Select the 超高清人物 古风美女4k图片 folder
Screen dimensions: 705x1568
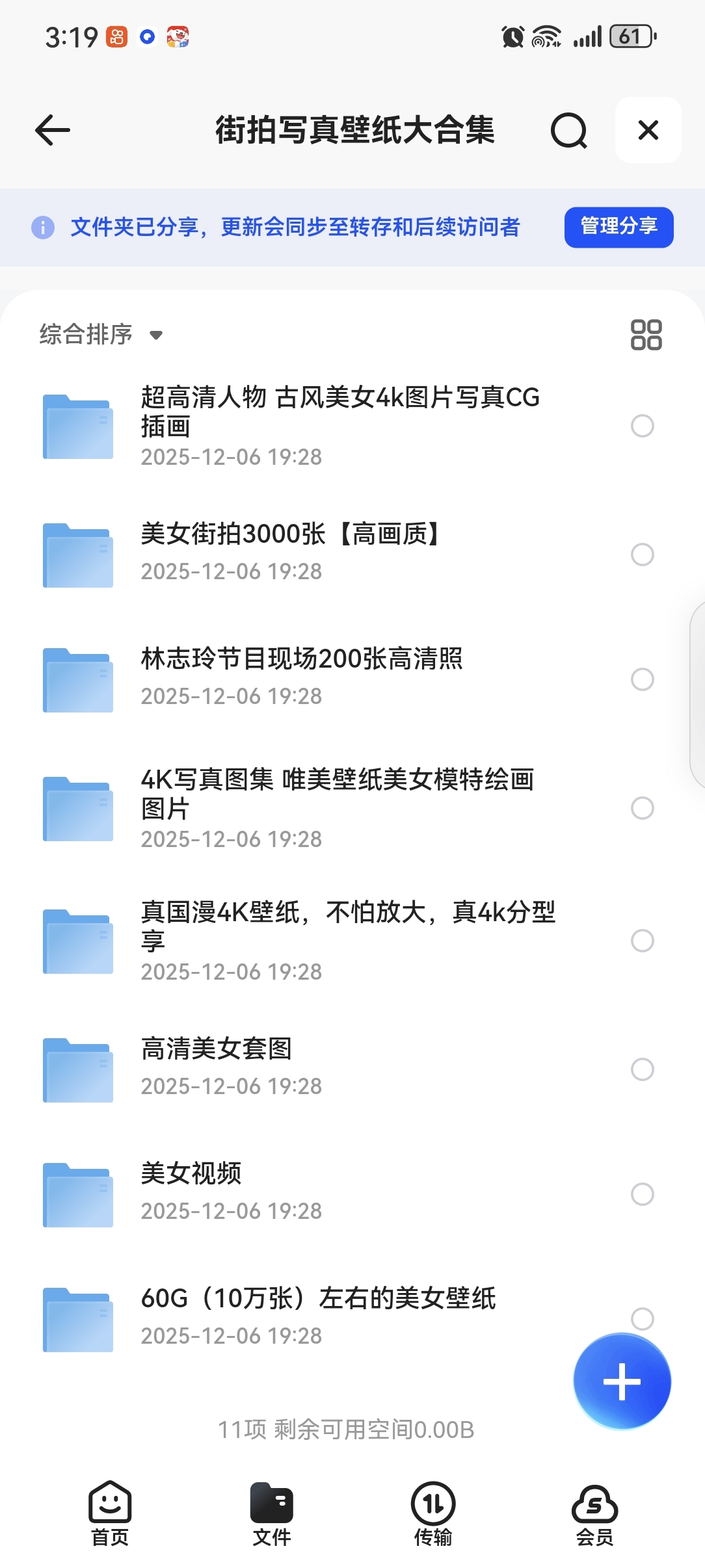click(x=642, y=426)
